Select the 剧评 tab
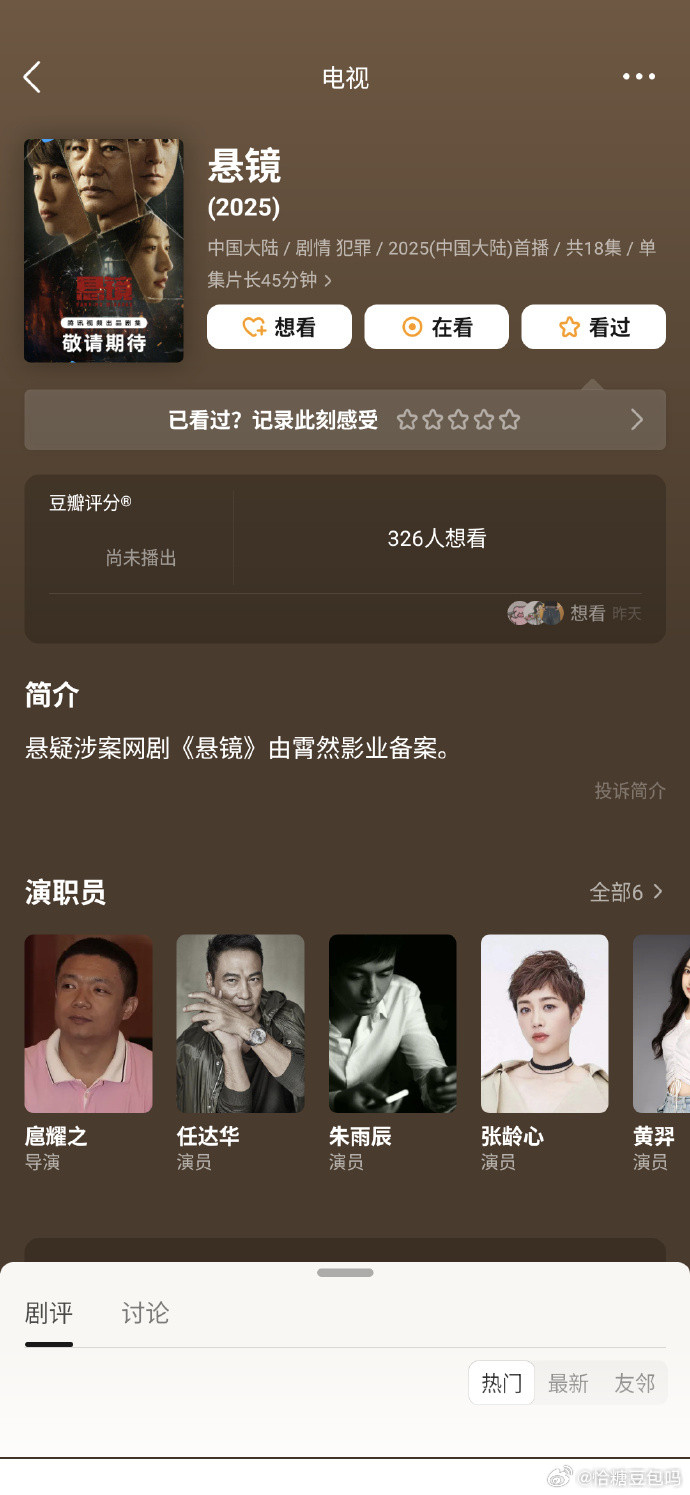This screenshot has width=690, height=1495. coord(49,1313)
